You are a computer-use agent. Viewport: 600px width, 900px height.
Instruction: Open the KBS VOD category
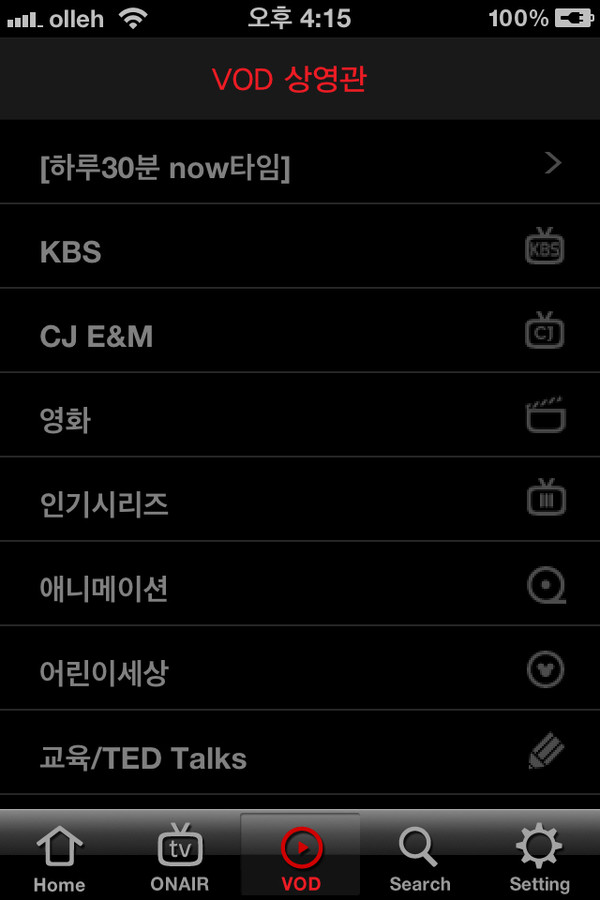coord(300,248)
